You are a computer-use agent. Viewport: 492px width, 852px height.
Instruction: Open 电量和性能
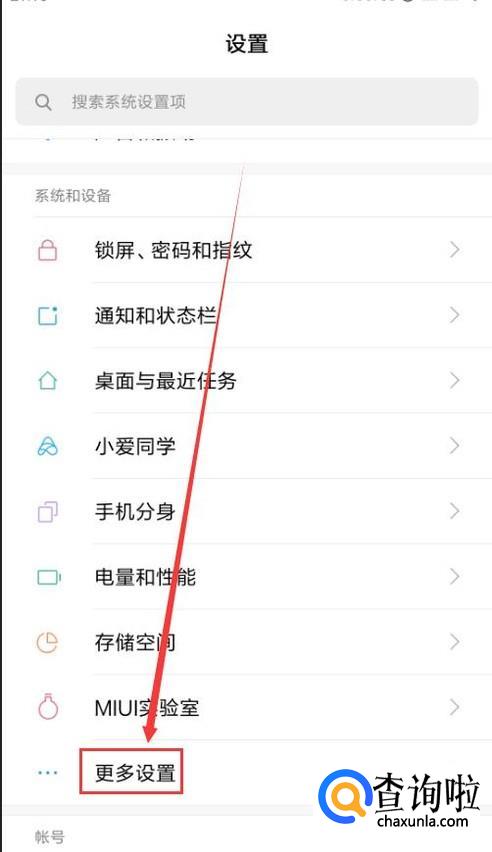(247, 577)
